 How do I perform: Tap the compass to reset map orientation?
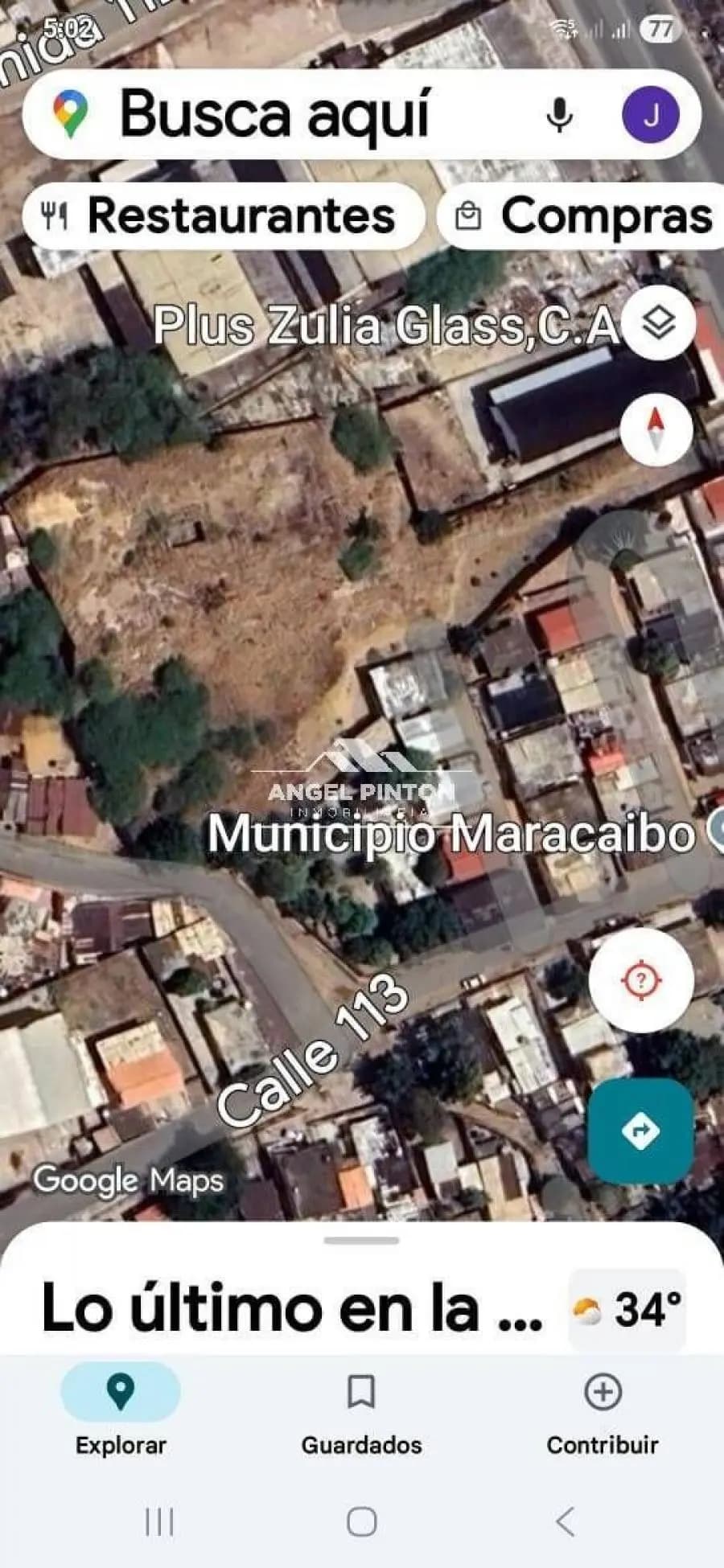coord(656,430)
